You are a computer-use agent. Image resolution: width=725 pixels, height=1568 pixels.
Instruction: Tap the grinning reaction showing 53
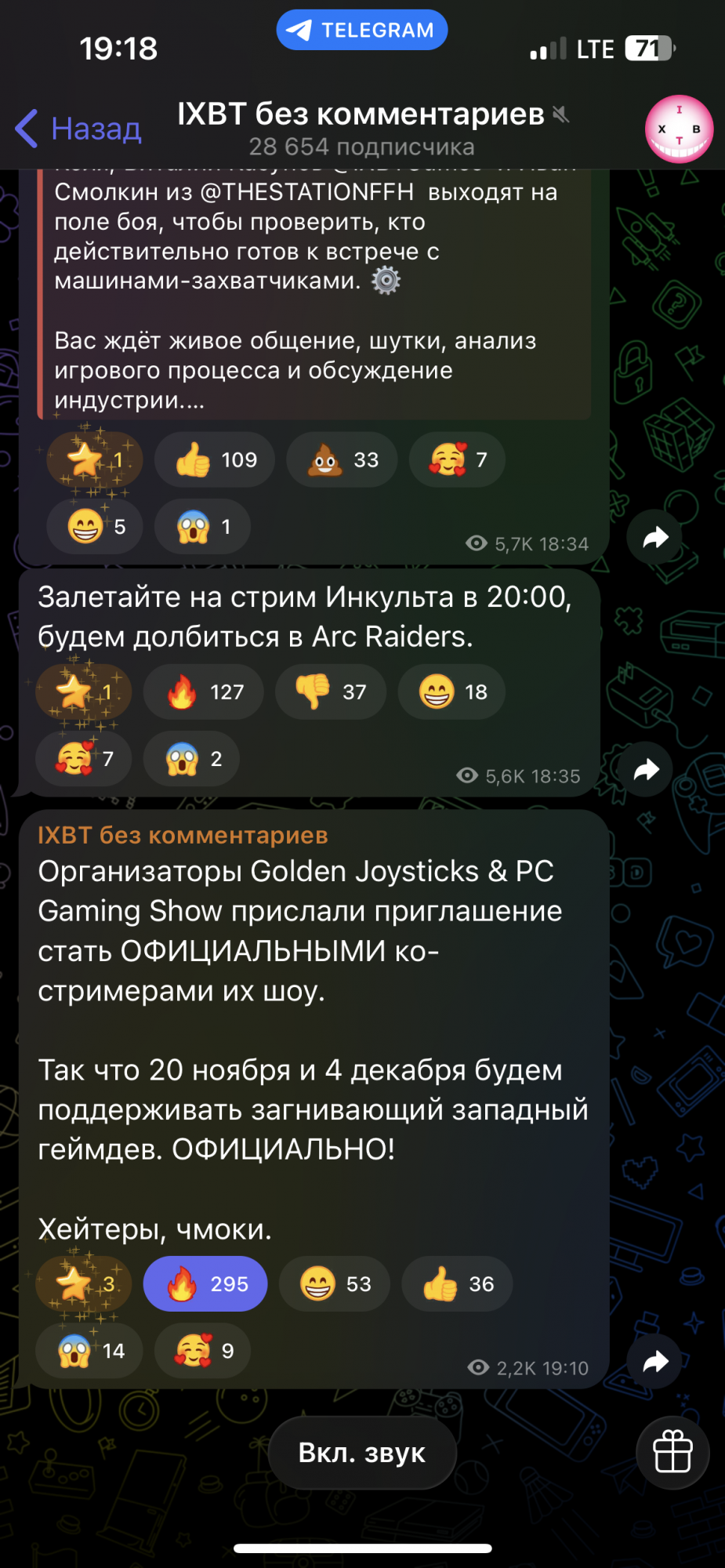click(335, 1283)
